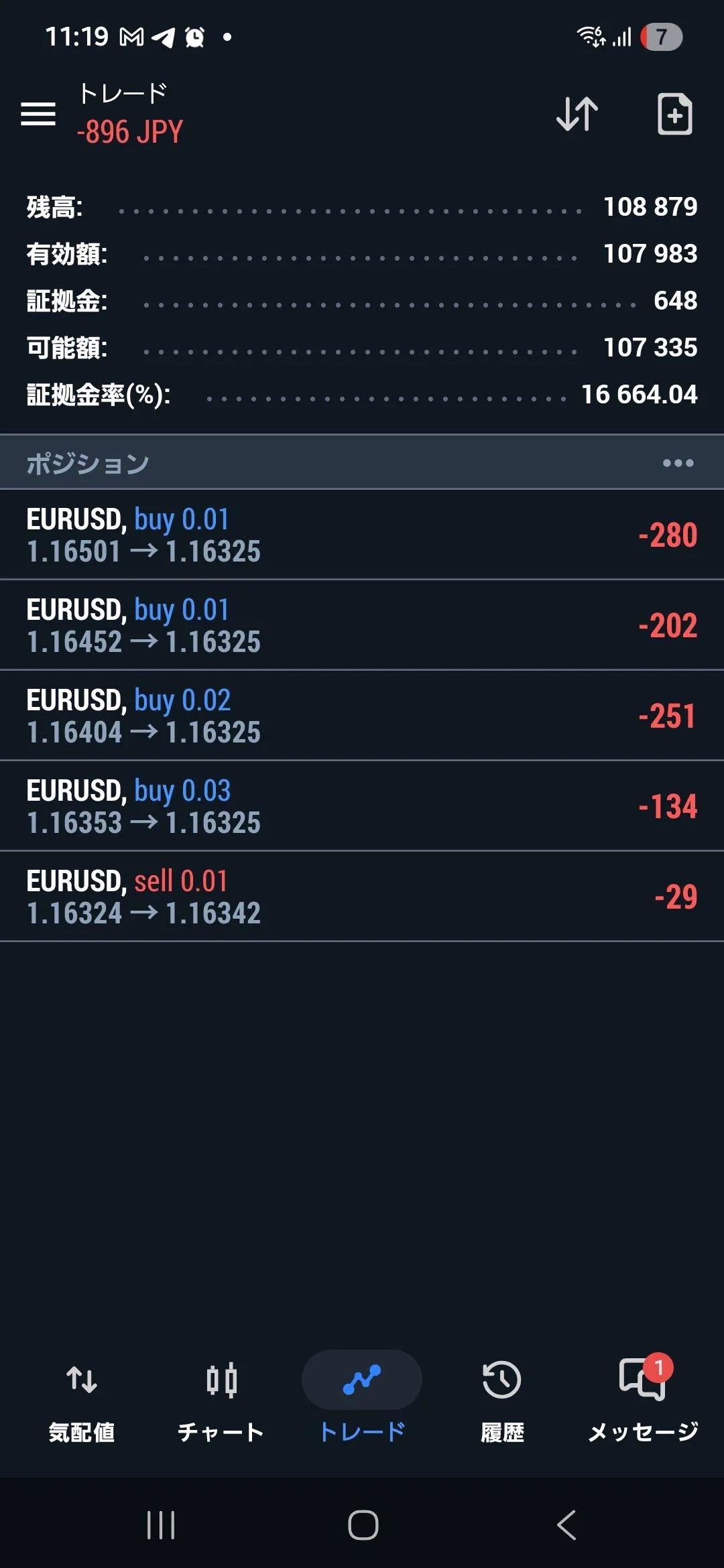Open the hamburger drawer menu

point(38,114)
